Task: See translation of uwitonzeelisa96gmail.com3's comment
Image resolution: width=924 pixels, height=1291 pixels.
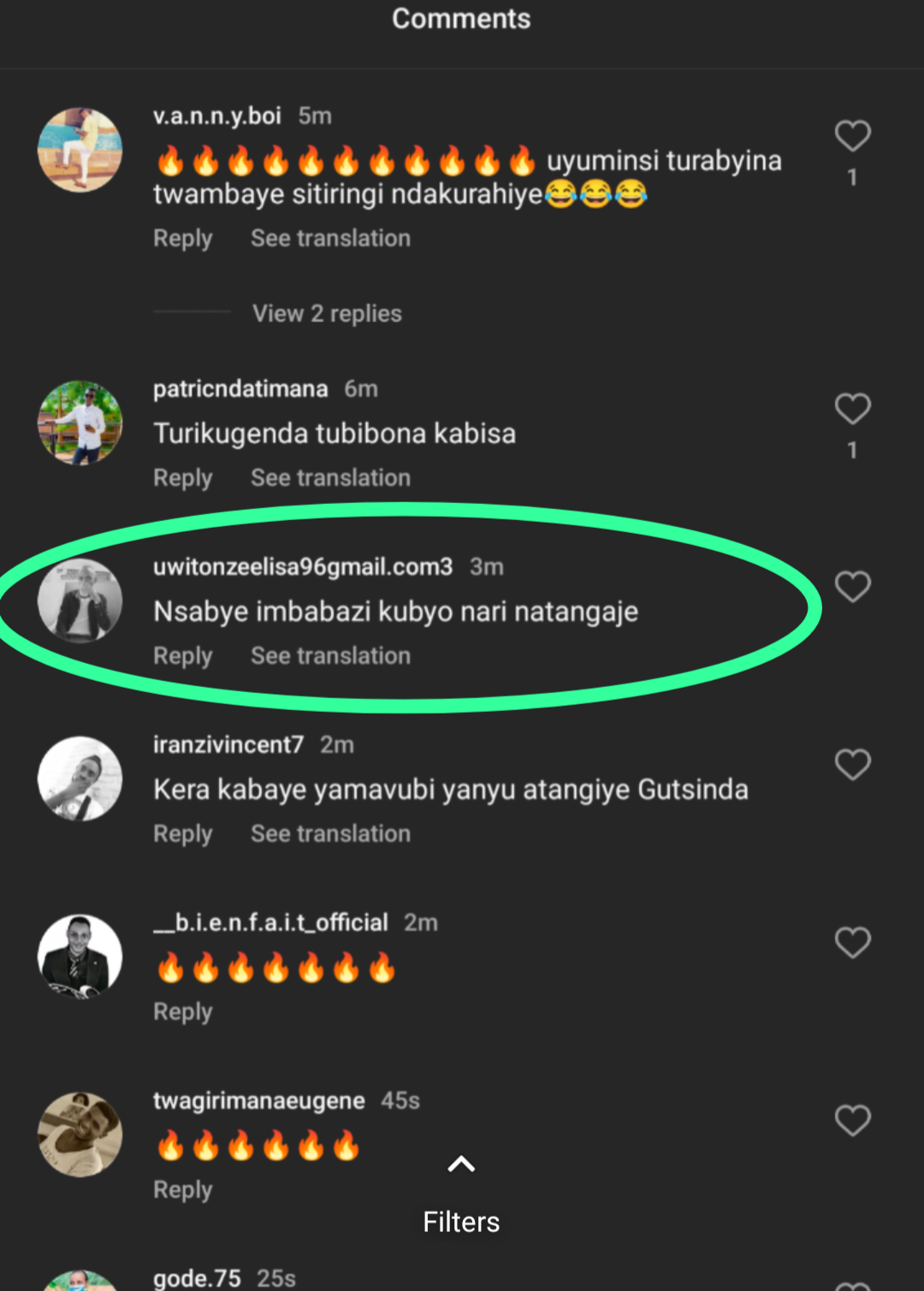Action: (x=330, y=656)
